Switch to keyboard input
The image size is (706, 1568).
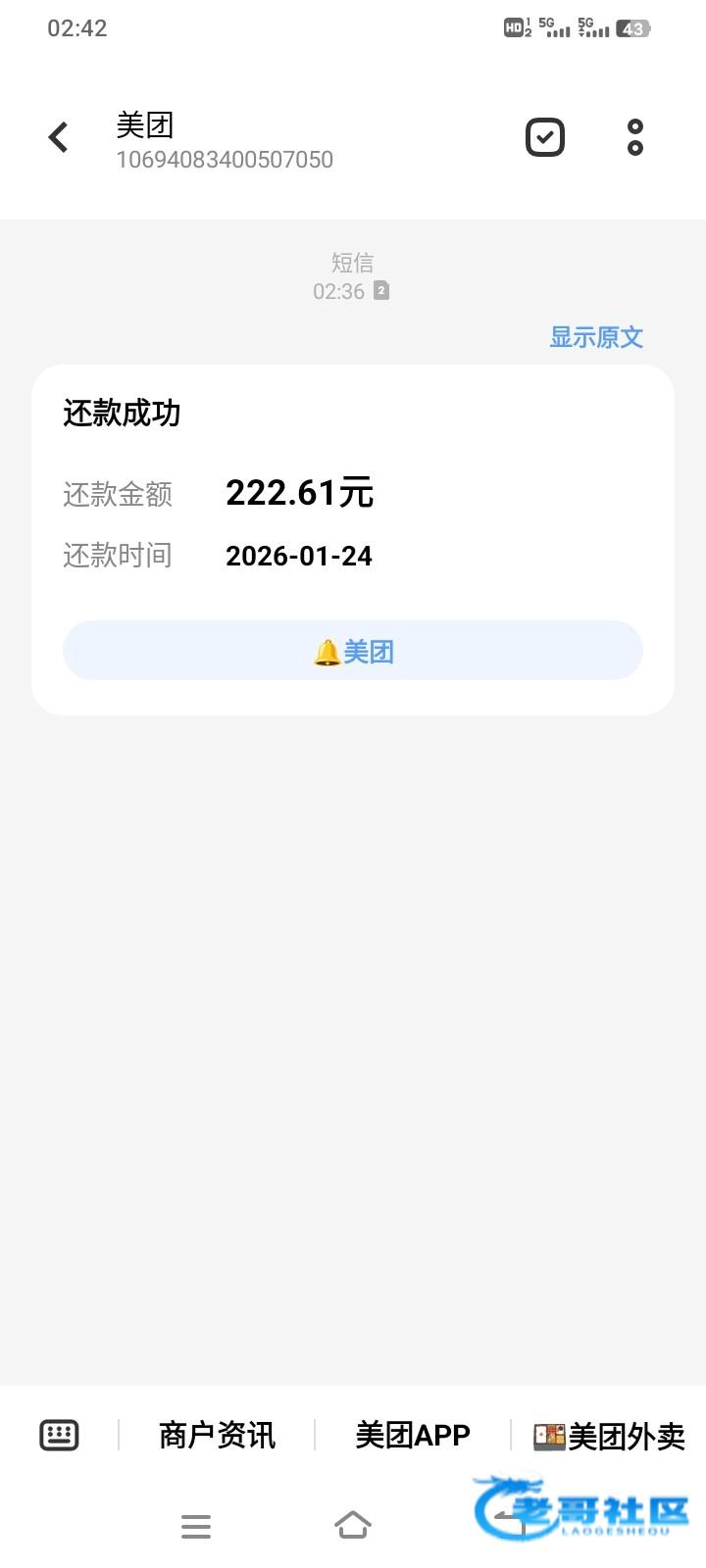[x=59, y=1435]
